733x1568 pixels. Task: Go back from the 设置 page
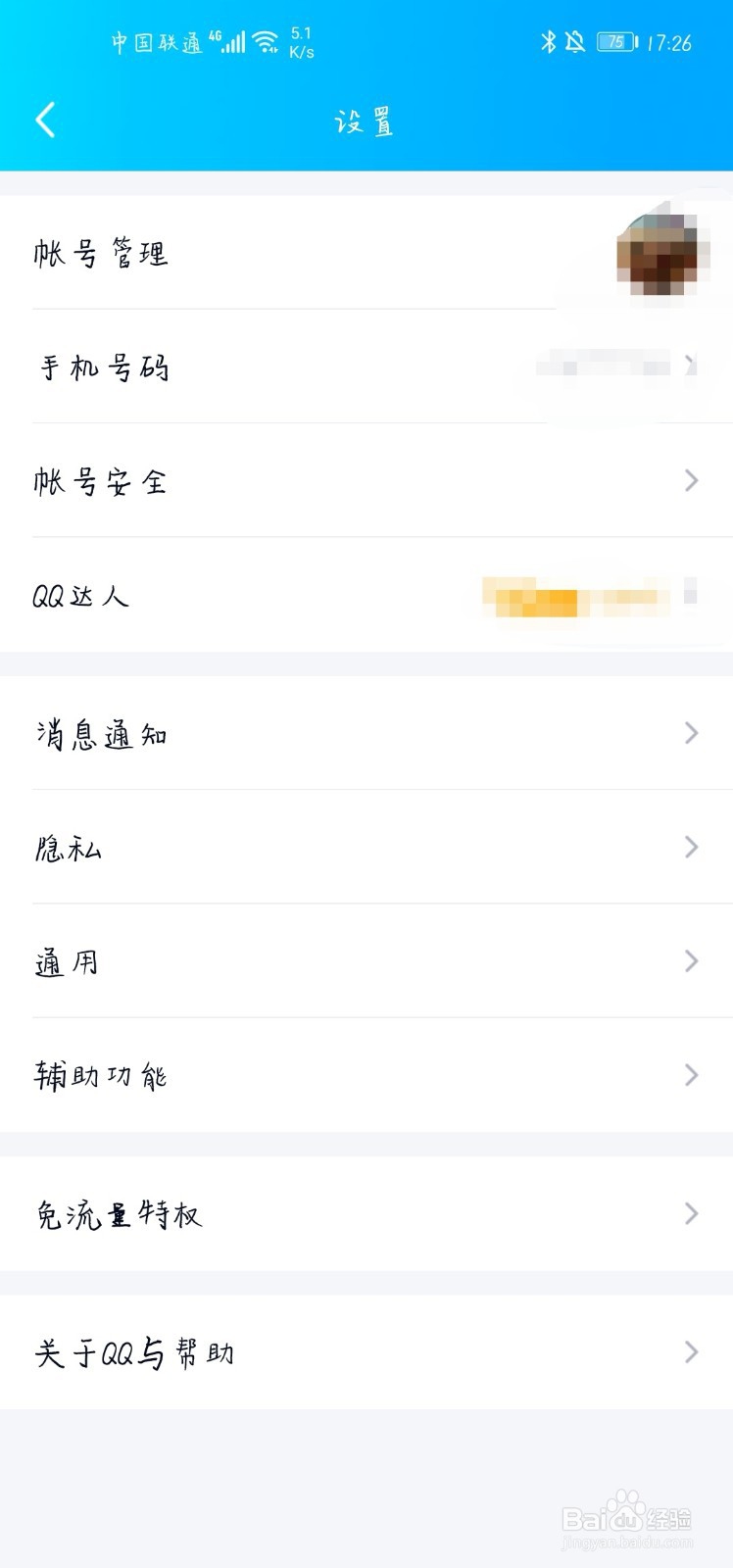pos(45,121)
